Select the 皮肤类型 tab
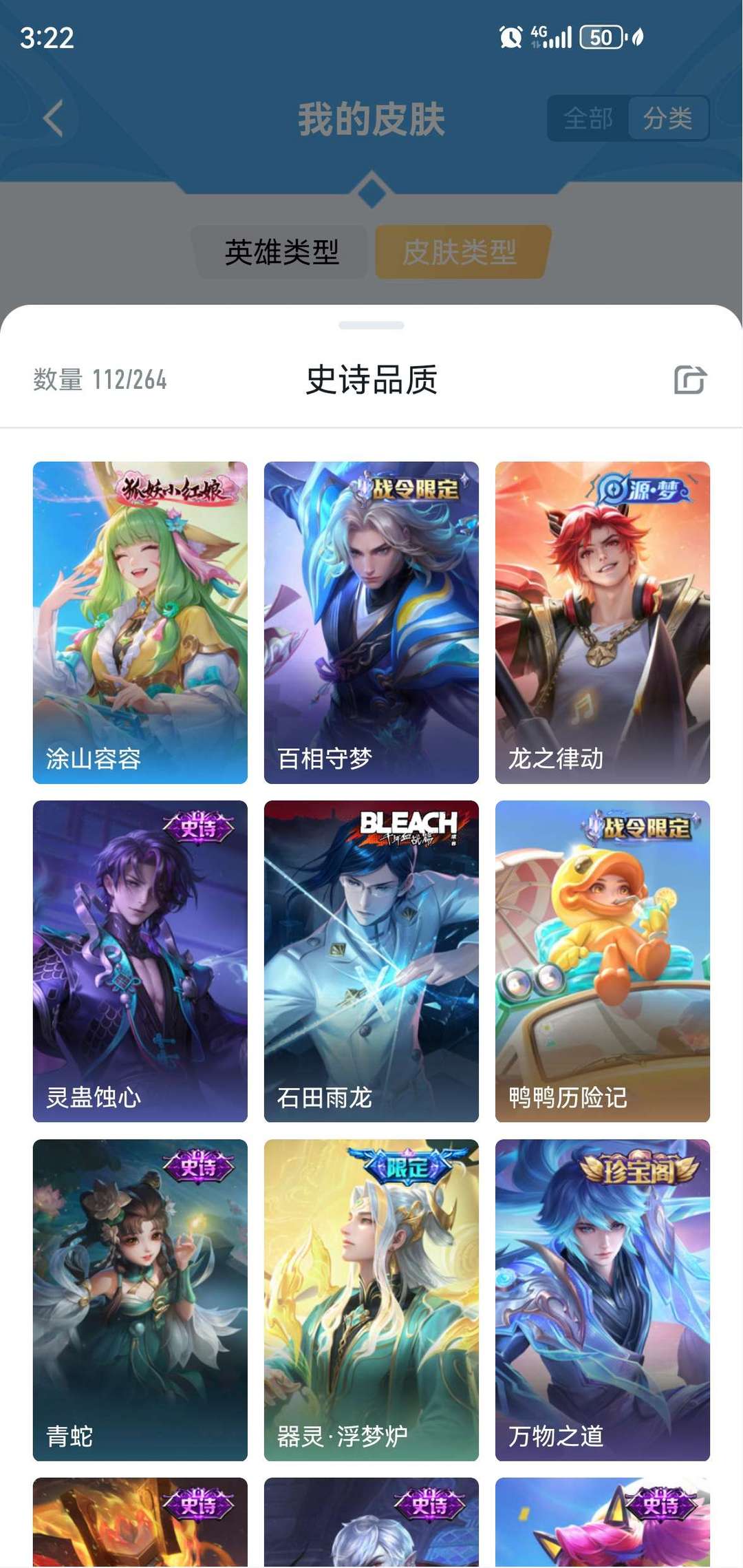Image resolution: width=743 pixels, height=1568 pixels. coord(460,252)
